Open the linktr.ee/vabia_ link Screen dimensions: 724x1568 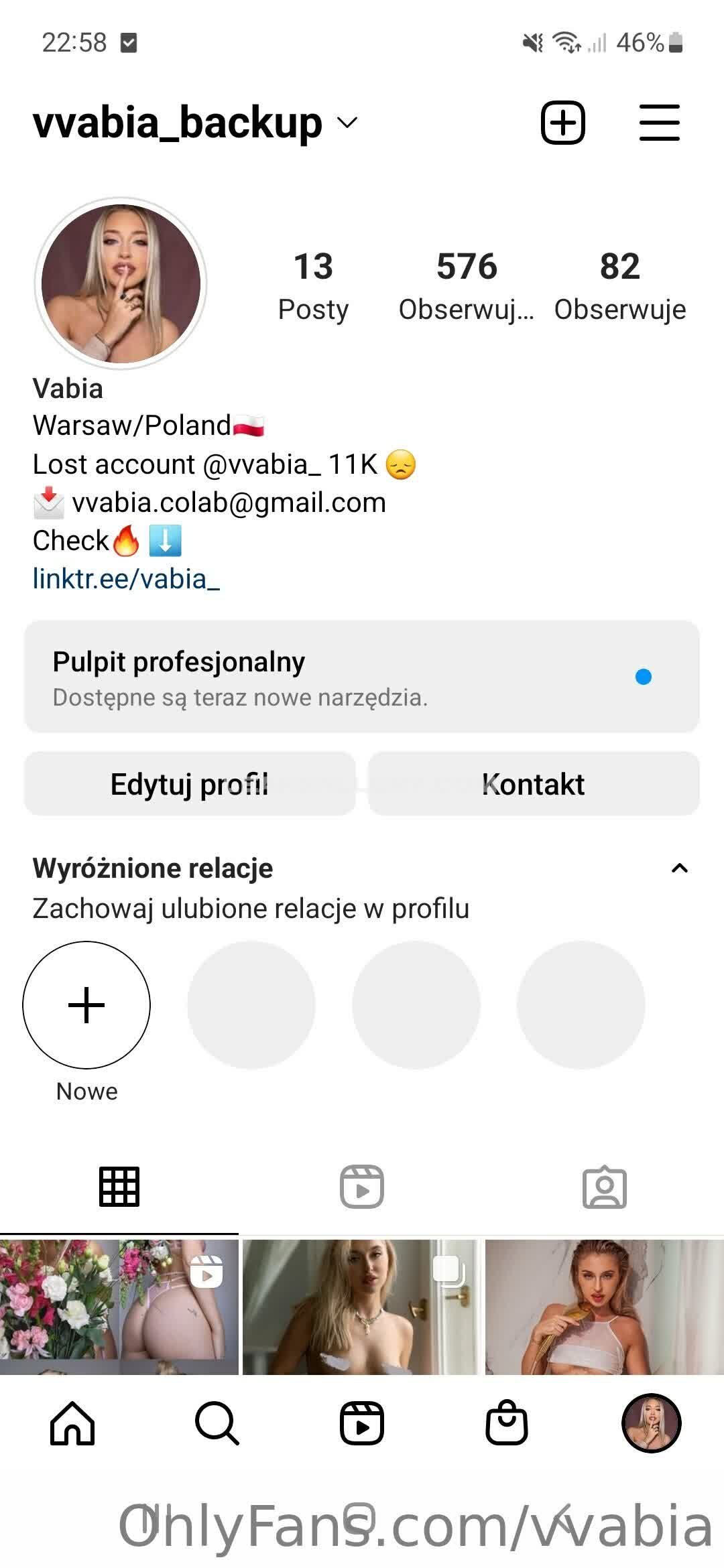[126, 579]
